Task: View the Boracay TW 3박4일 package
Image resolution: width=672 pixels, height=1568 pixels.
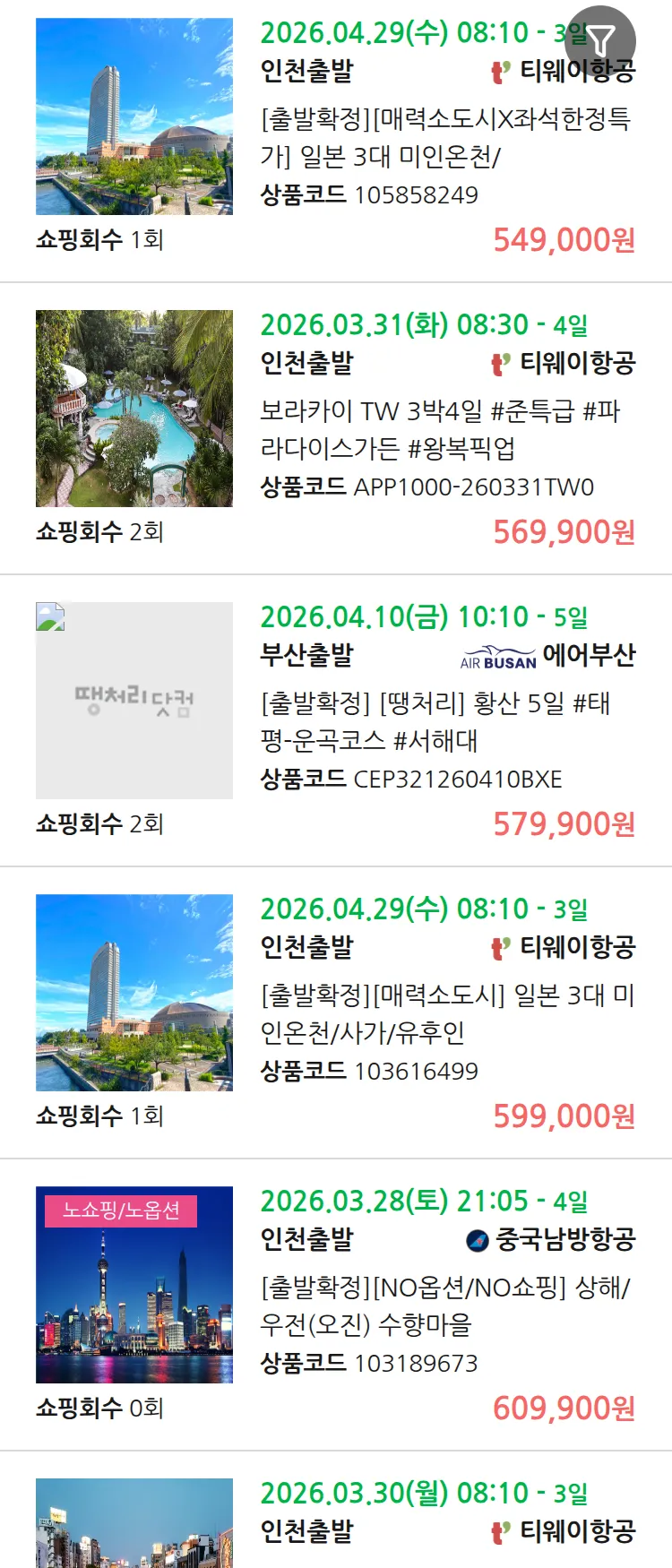Action: 439,429
